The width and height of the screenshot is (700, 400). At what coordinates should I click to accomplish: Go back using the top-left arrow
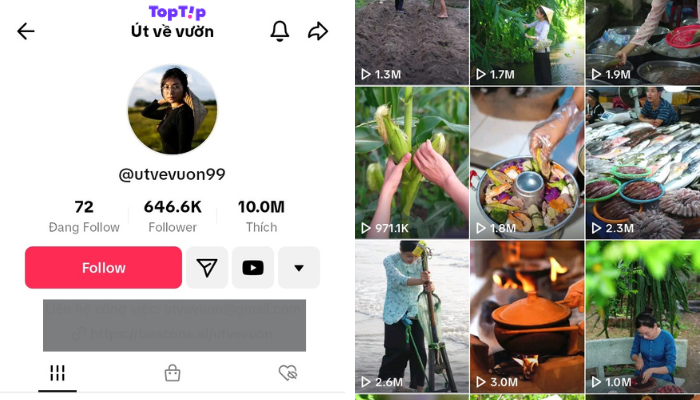[26, 31]
